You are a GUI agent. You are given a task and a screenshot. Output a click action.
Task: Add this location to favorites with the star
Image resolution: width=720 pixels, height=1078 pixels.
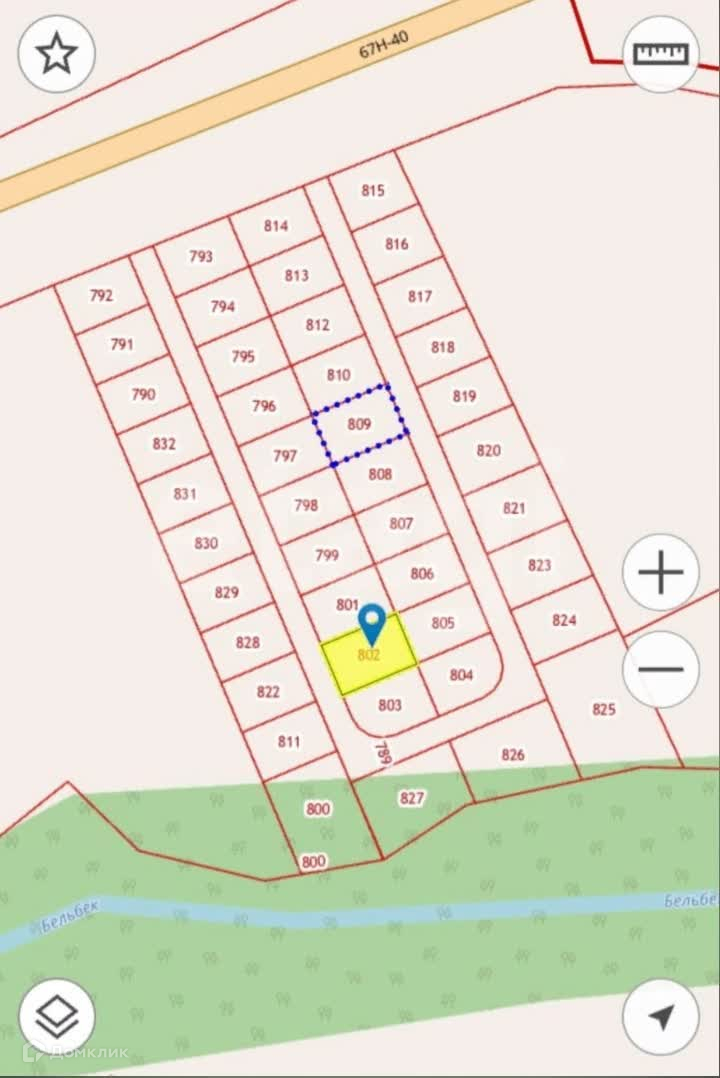coord(57,55)
